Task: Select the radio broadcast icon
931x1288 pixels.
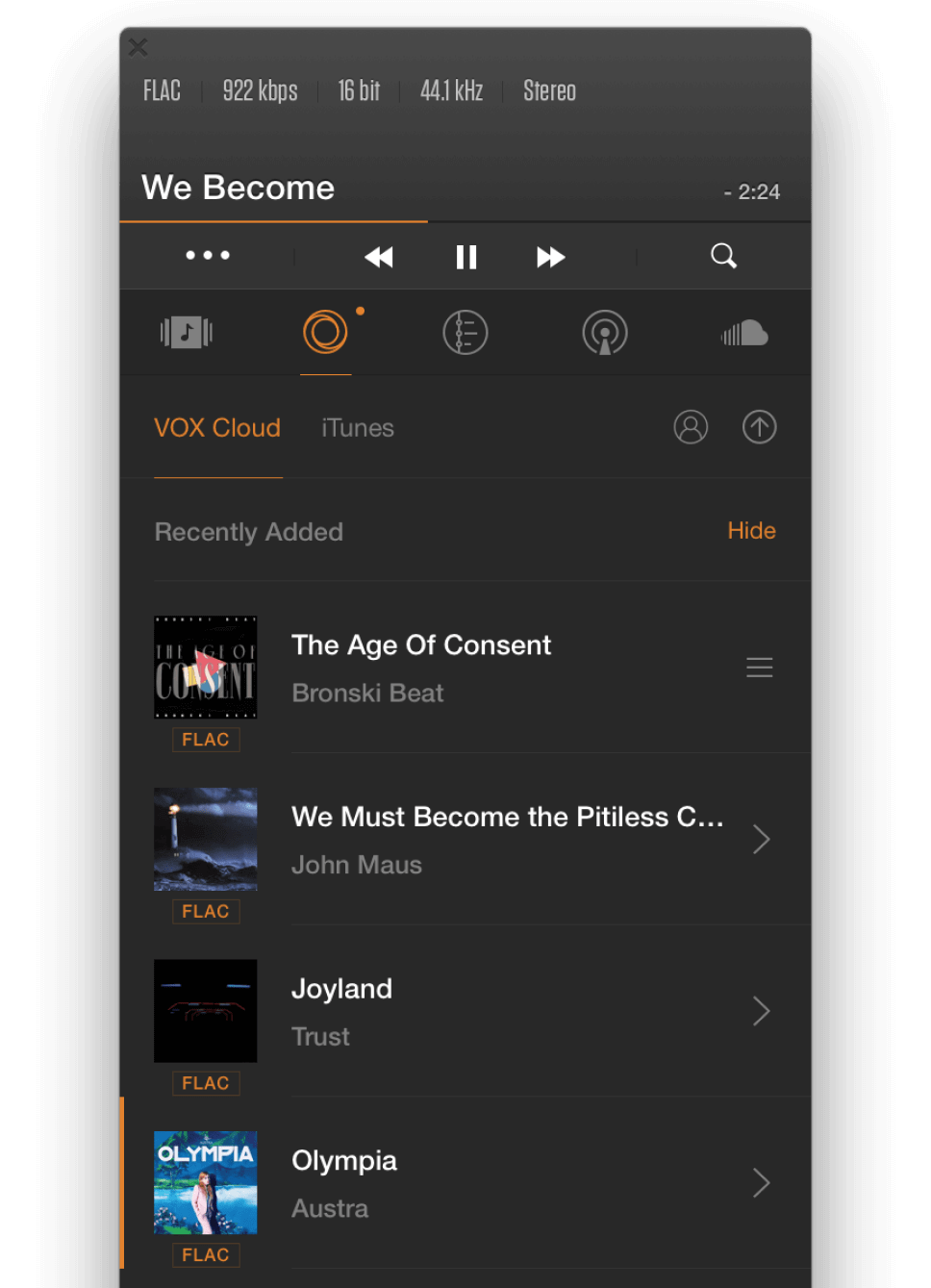Action: pyautogui.click(x=604, y=332)
